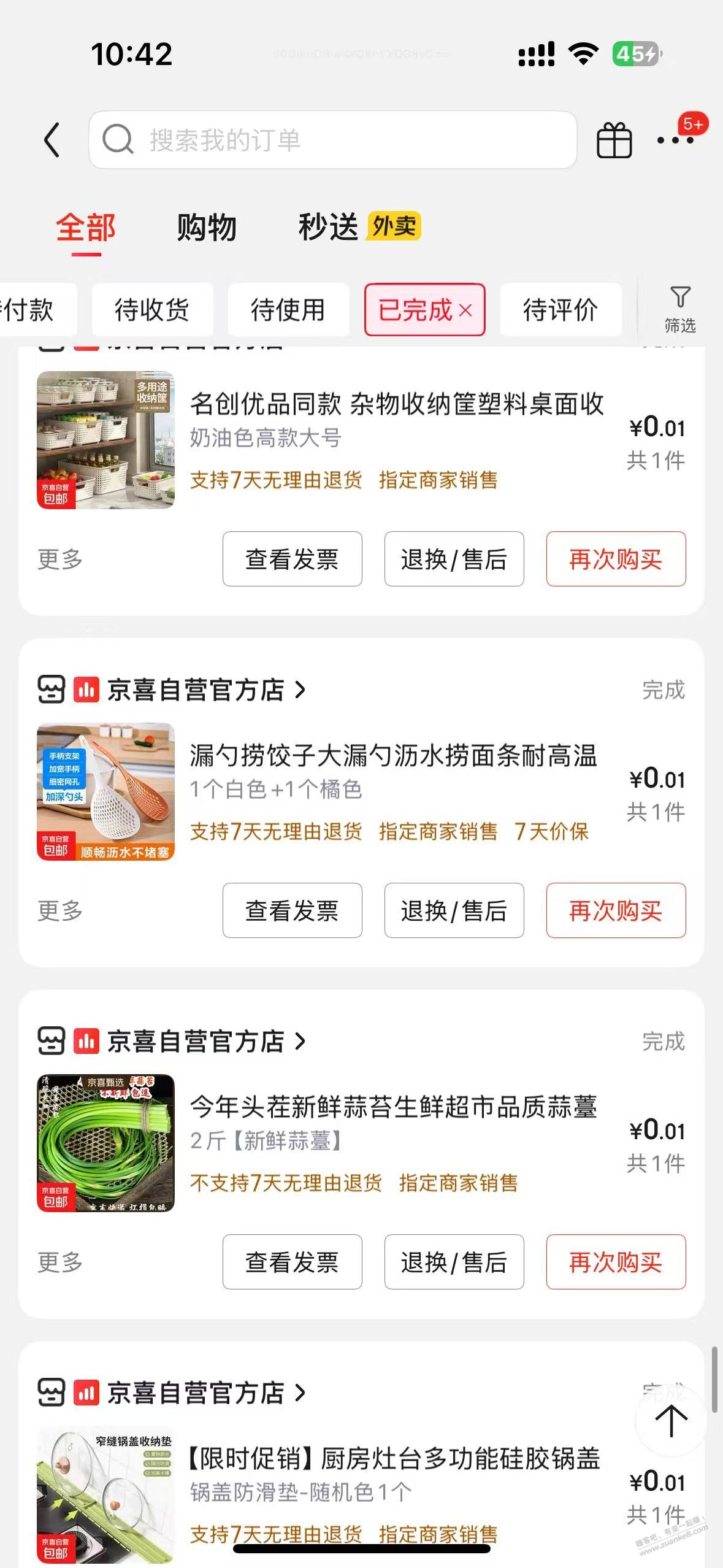Open 京喜自营官方店 above the pot lid mat

[195, 1393]
